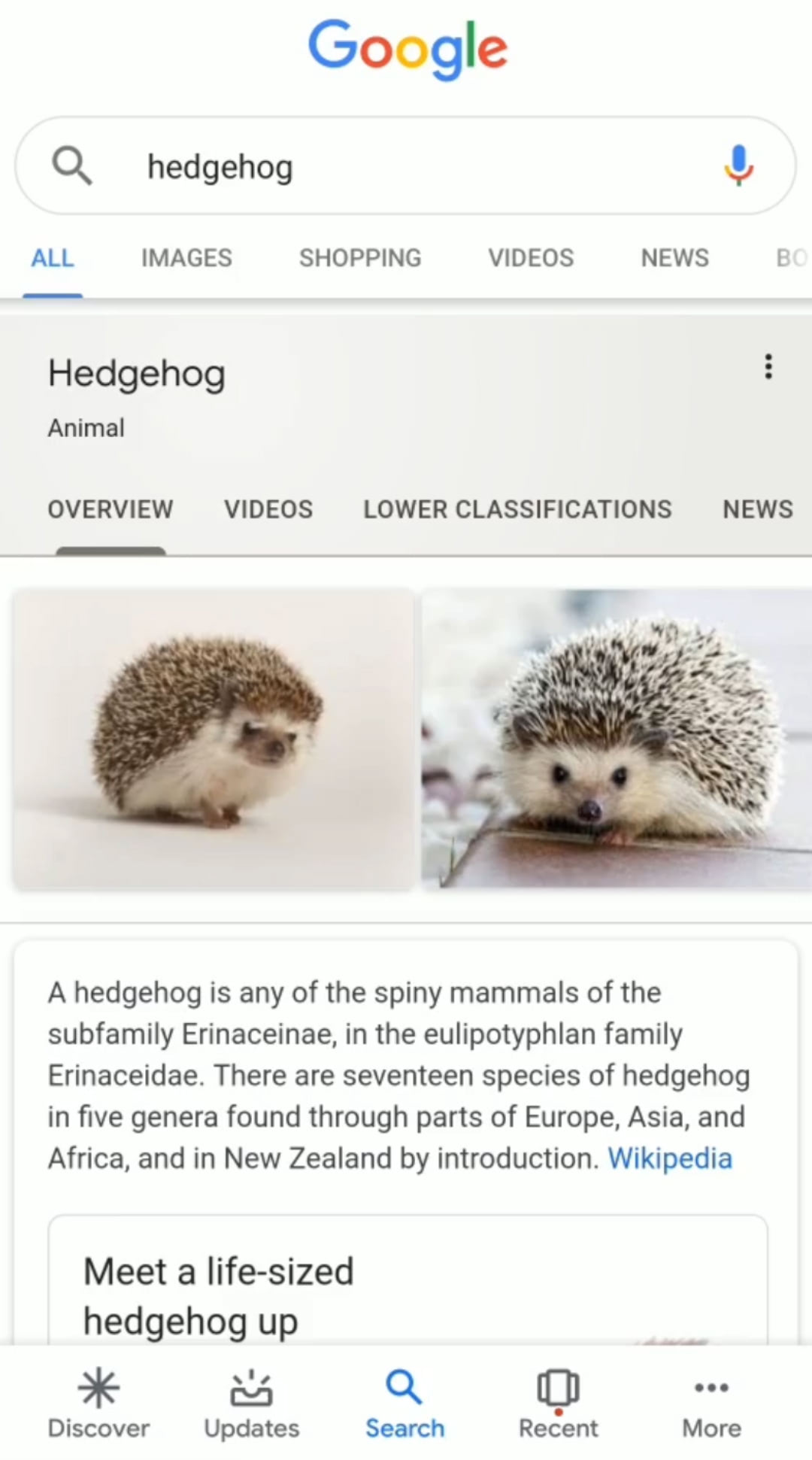This screenshot has height=1460, width=812.
Task: Open the Hedgehog panel overflow menu
Action: click(x=768, y=366)
